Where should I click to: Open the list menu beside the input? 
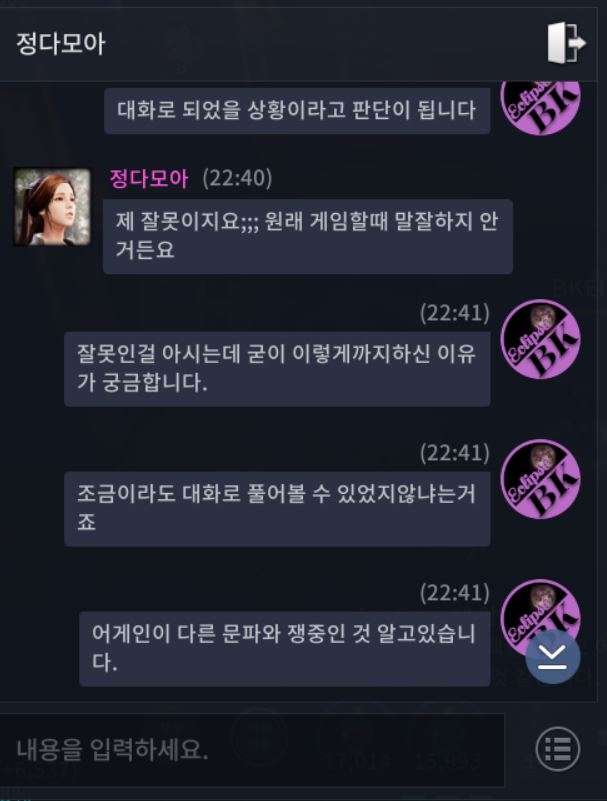coord(557,749)
